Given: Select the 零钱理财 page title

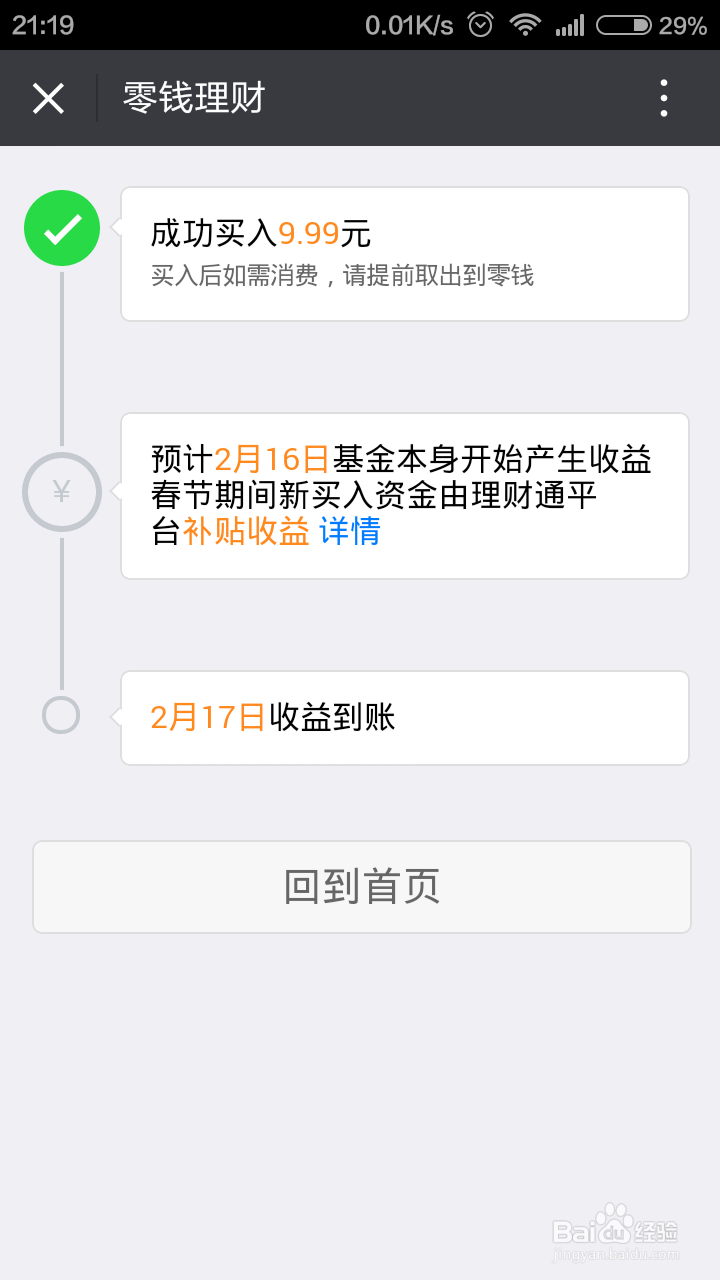Looking at the screenshot, I should pyautogui.click(x=192, y=97).
